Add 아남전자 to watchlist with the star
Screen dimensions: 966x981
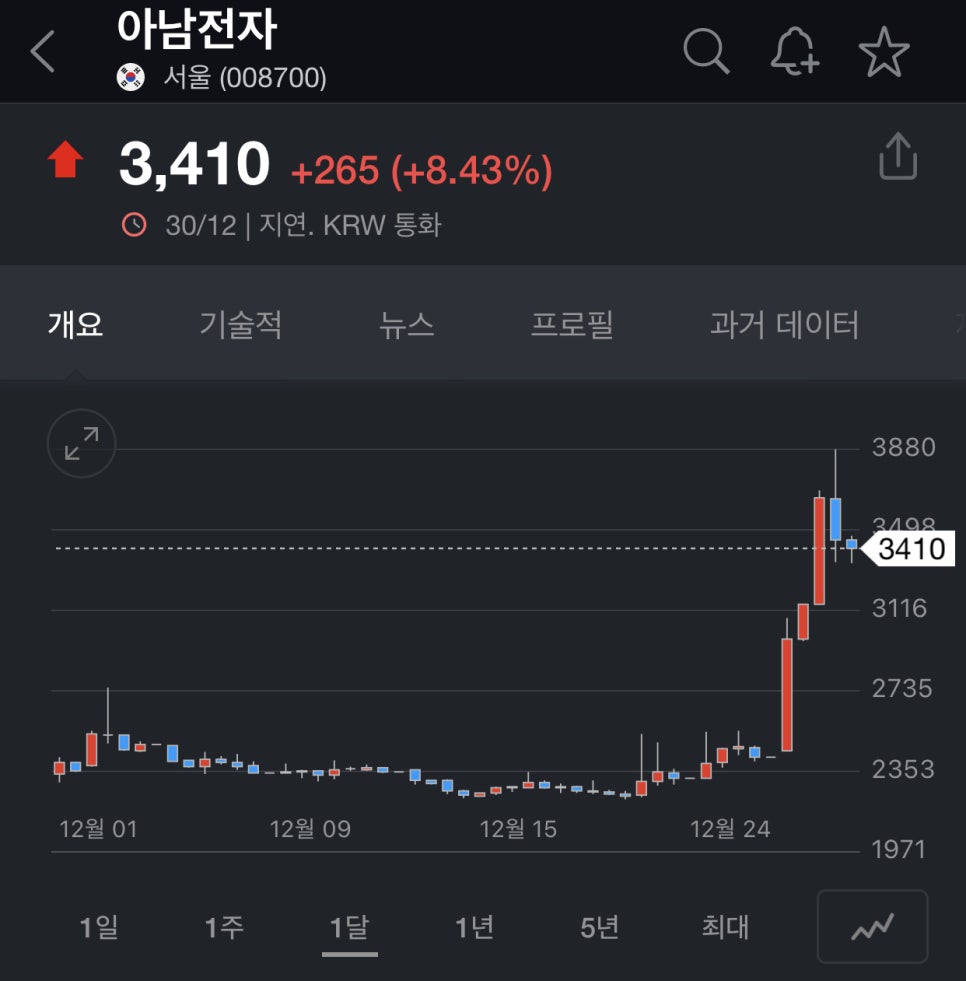(884, 51)
